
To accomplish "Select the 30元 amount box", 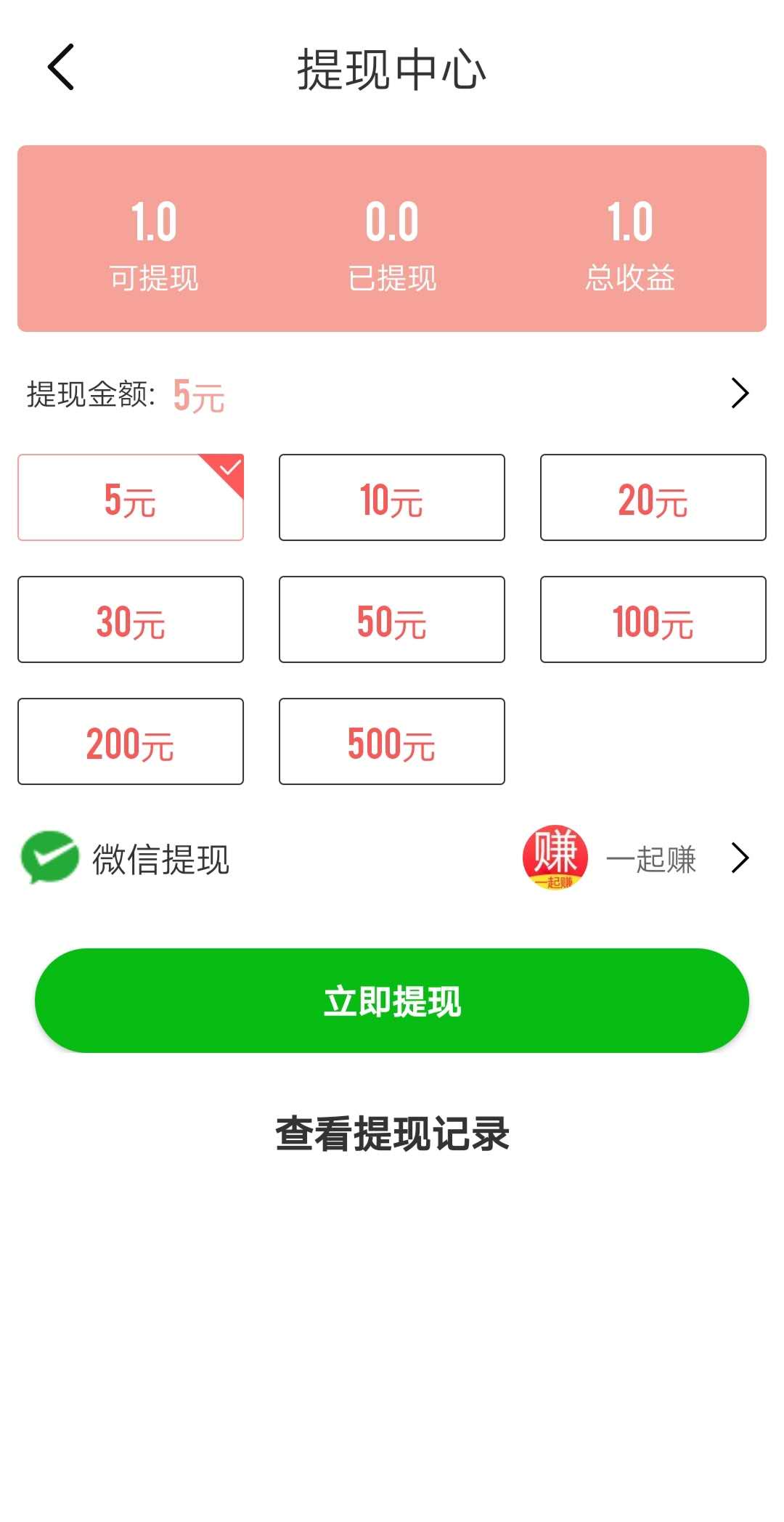I will tap(131, 619).
